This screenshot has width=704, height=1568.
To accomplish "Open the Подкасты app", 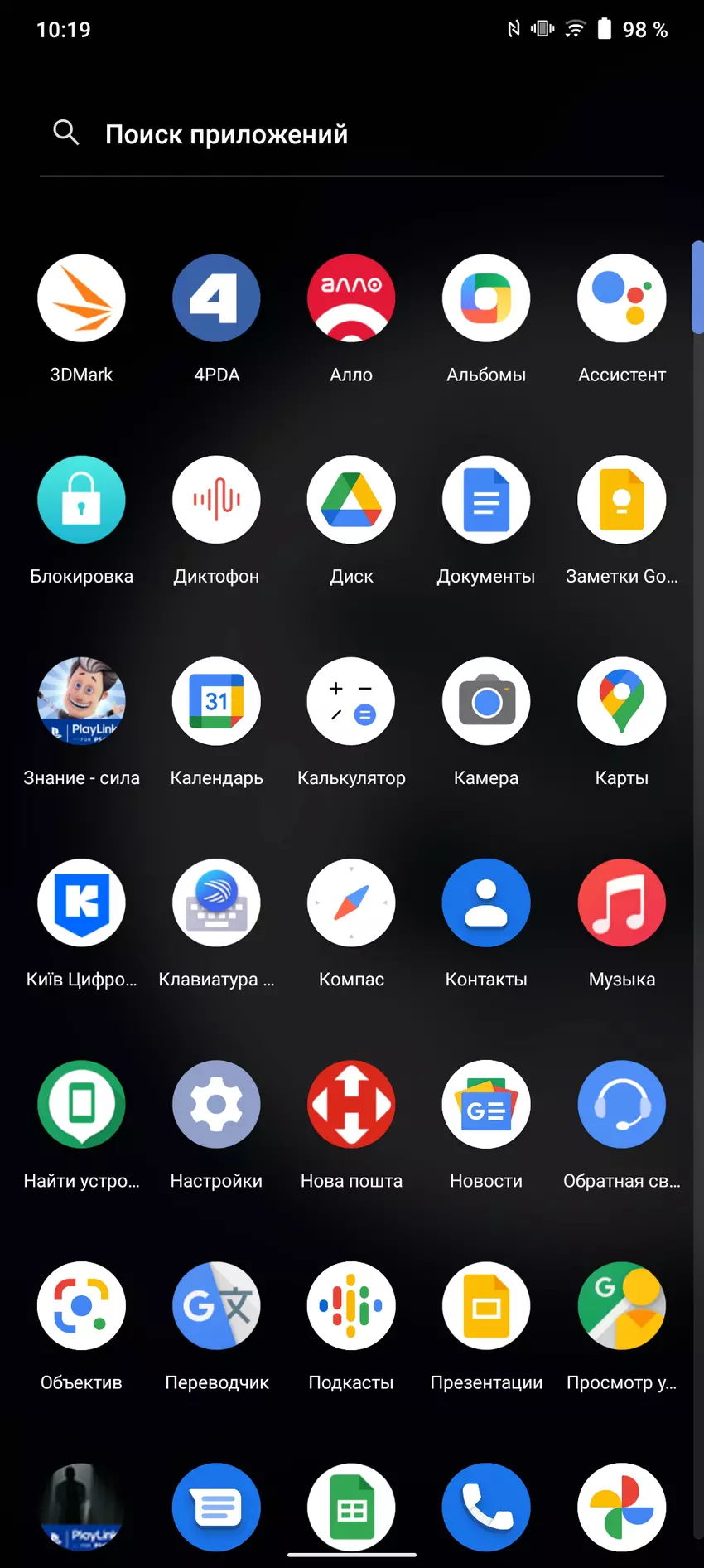I will coord(351,1305).
